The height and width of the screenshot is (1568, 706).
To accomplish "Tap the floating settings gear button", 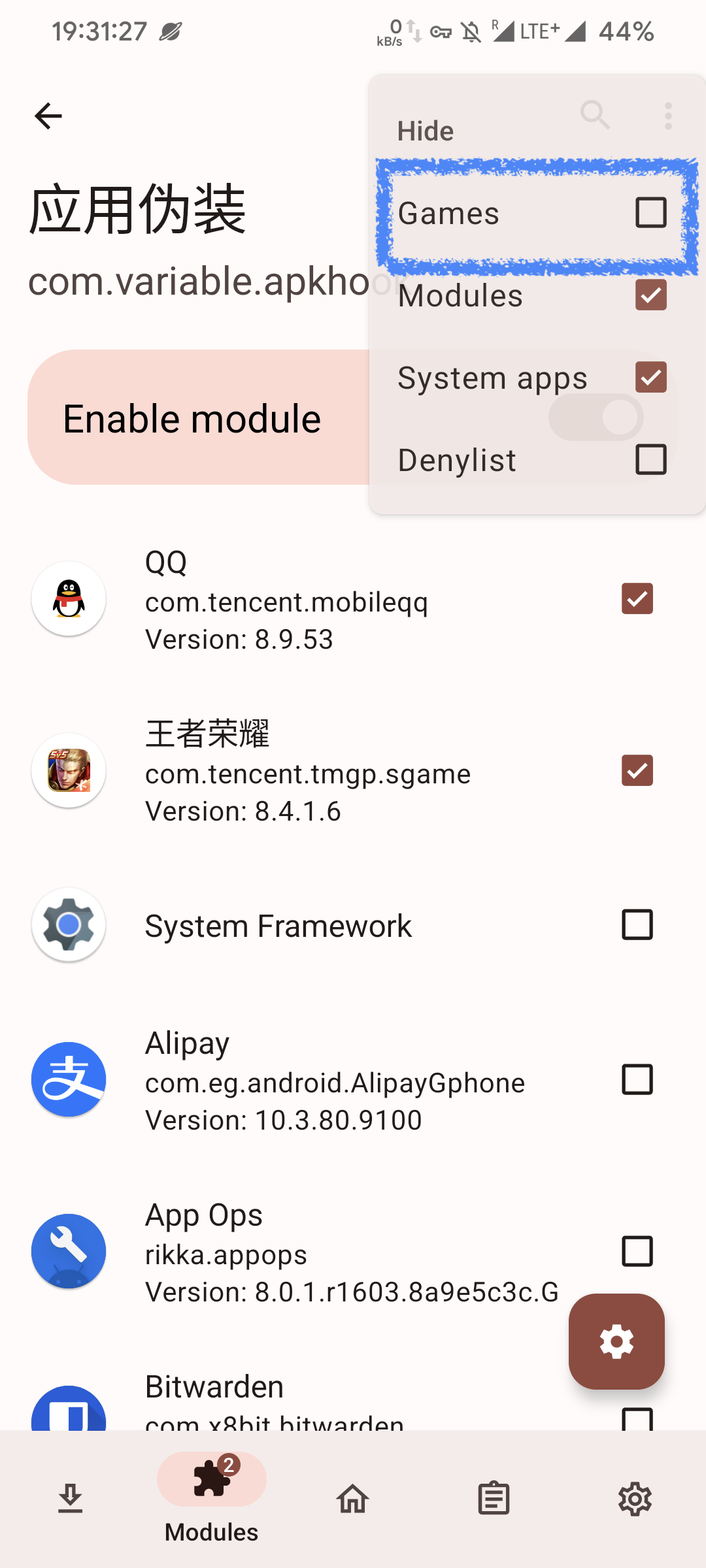I will point(616,1342).
